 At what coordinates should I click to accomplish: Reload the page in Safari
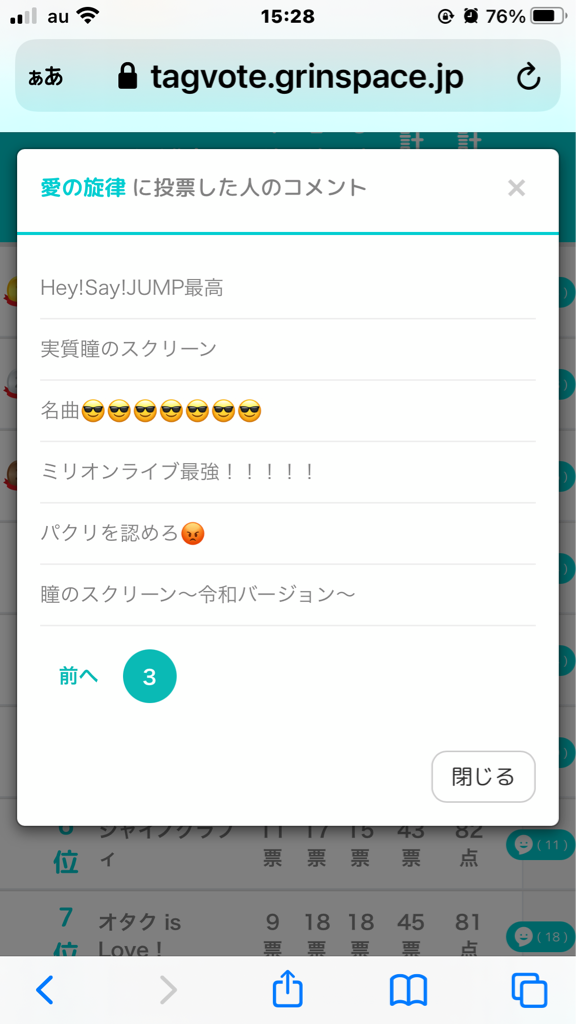528,77
